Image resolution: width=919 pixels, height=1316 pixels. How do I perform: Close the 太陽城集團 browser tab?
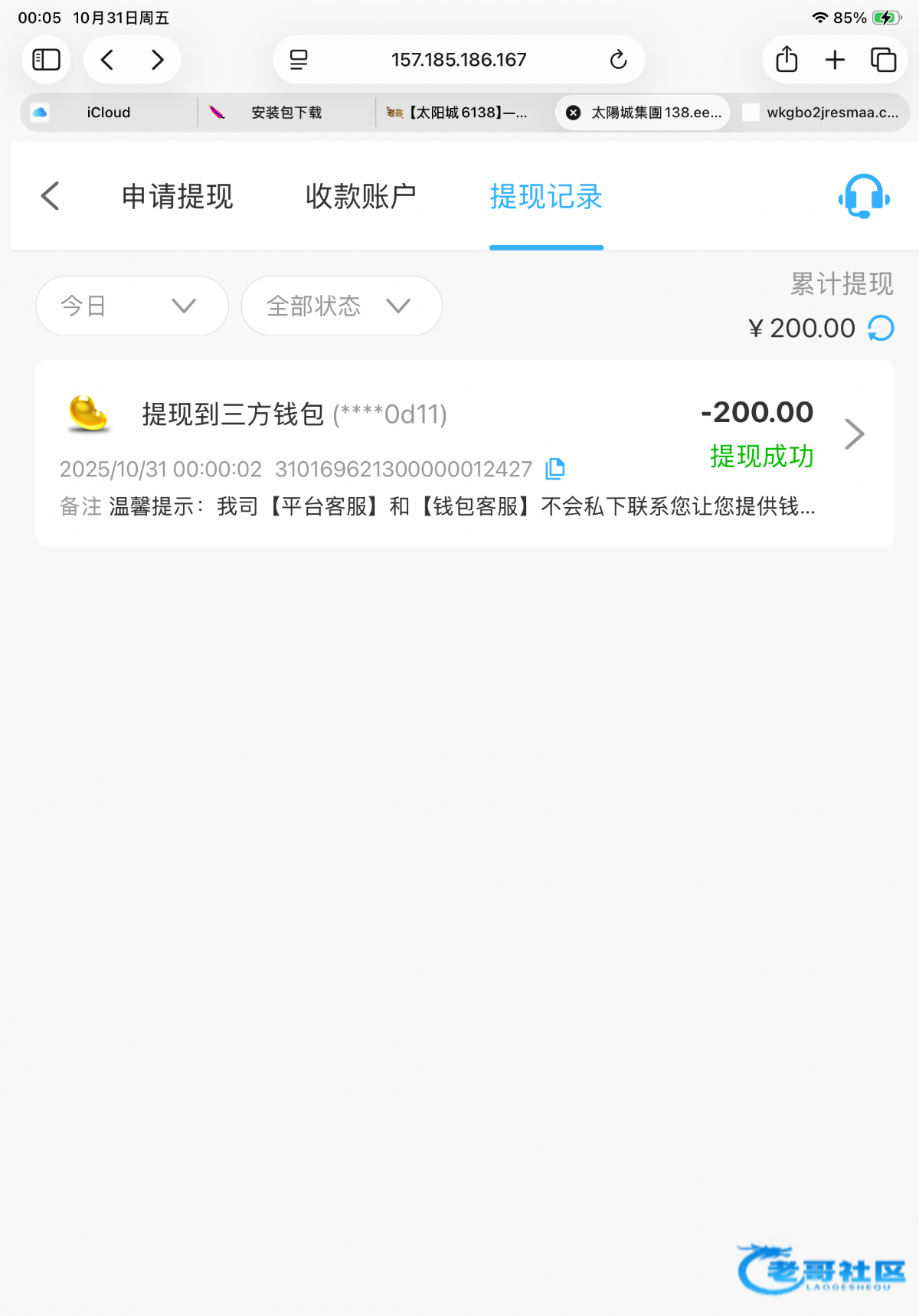pyautogui.click(x=573, y=113)
